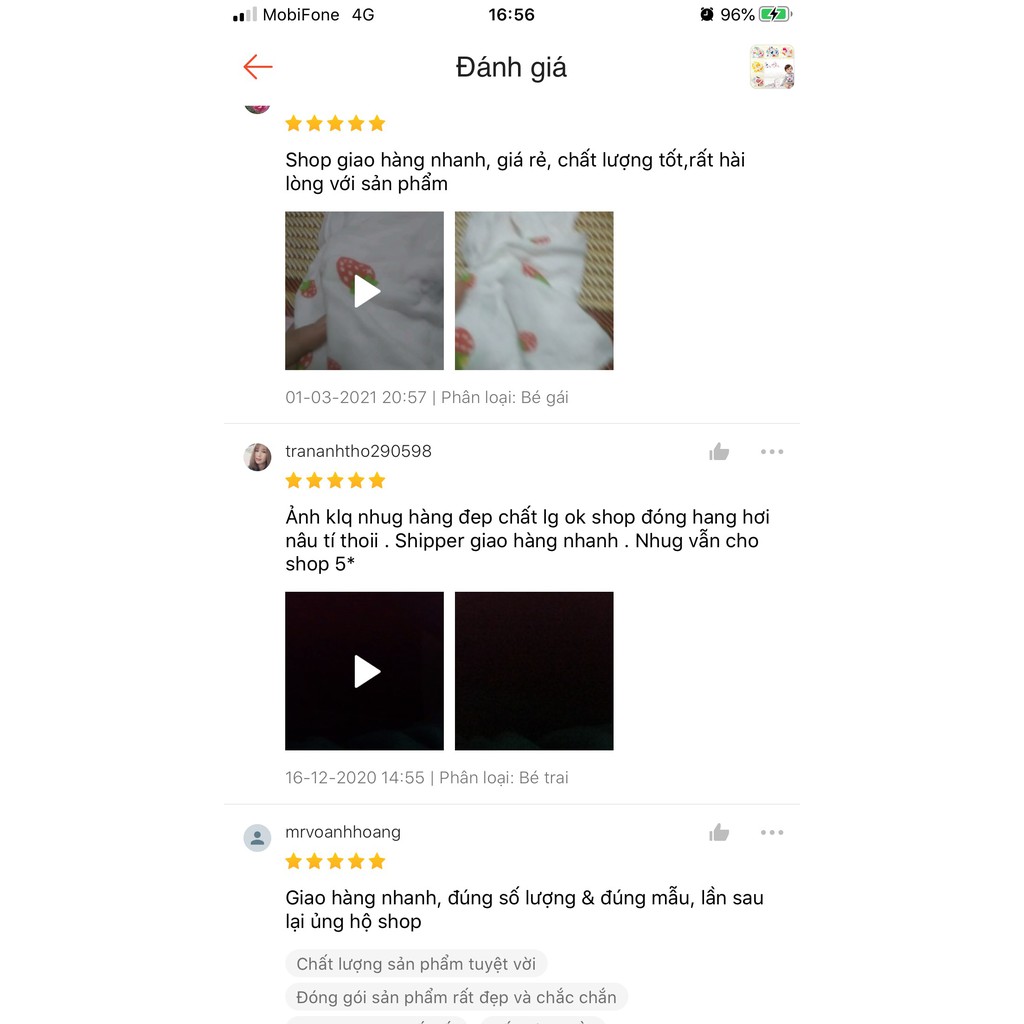Open trananhtho290598's second dark review photo
This screenshot has height=1024, width=1024.
pos(534,671)
